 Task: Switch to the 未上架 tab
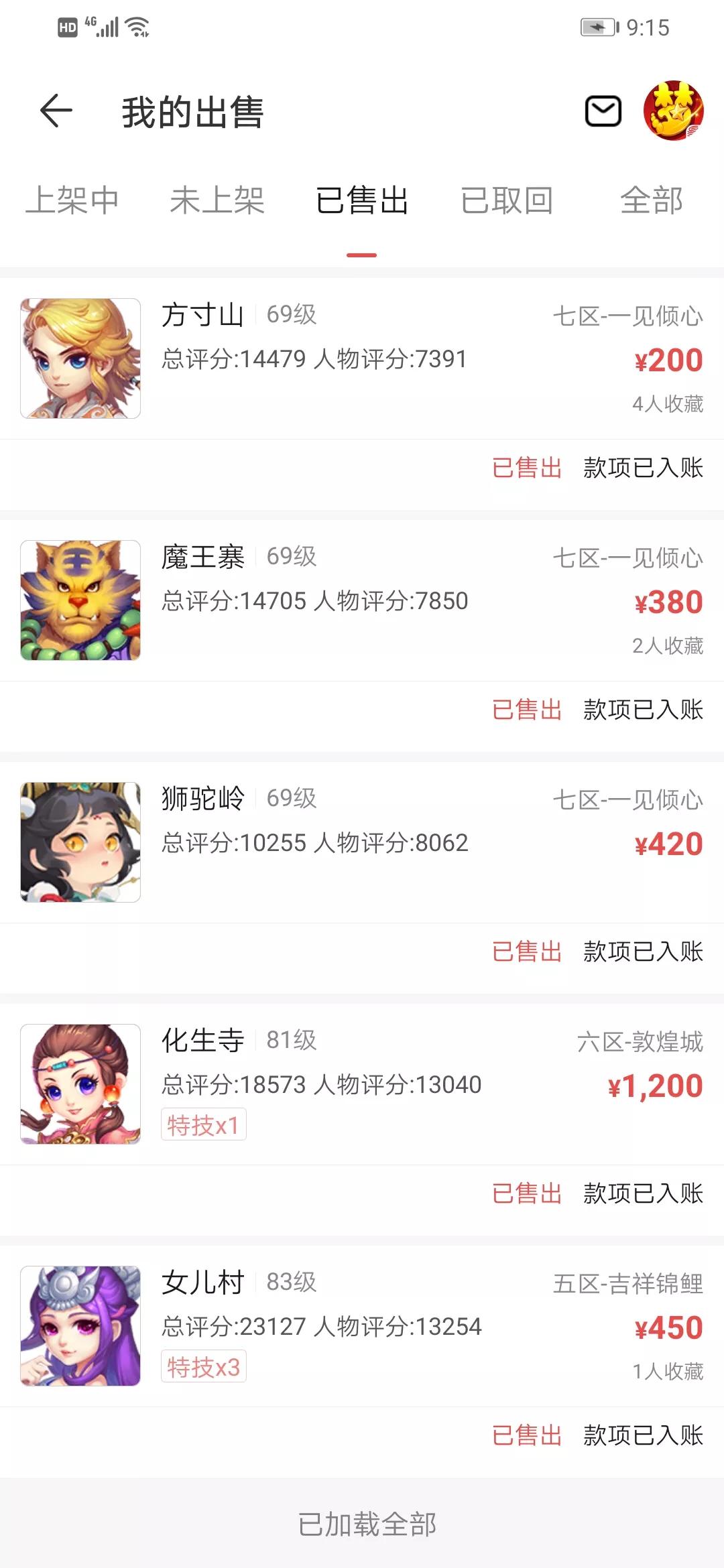(x=217, y=200)
